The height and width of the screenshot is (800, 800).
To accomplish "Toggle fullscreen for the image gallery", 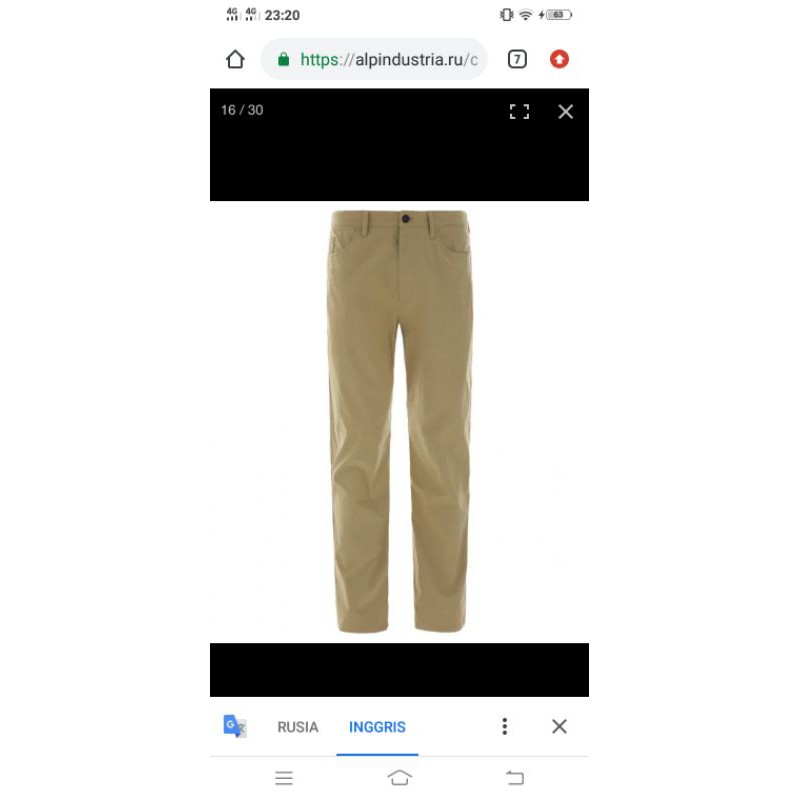I will coord(519,112).
